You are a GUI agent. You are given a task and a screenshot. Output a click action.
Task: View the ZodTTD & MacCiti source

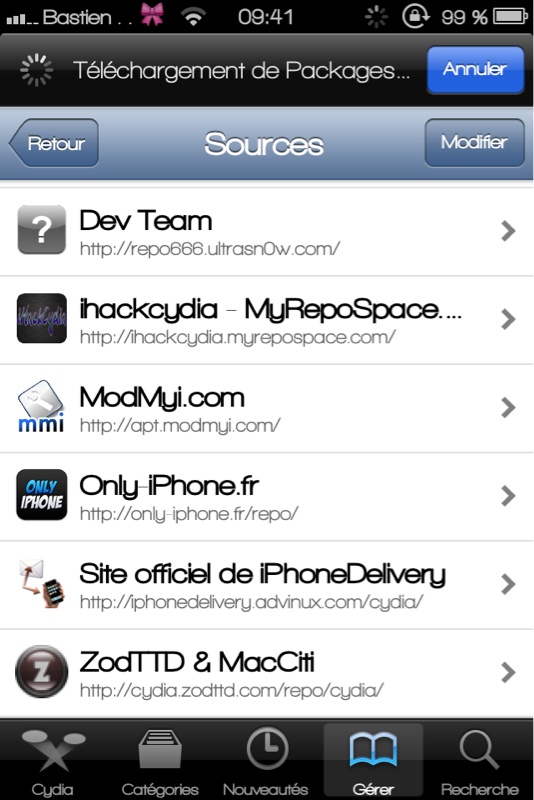(267, 673)
